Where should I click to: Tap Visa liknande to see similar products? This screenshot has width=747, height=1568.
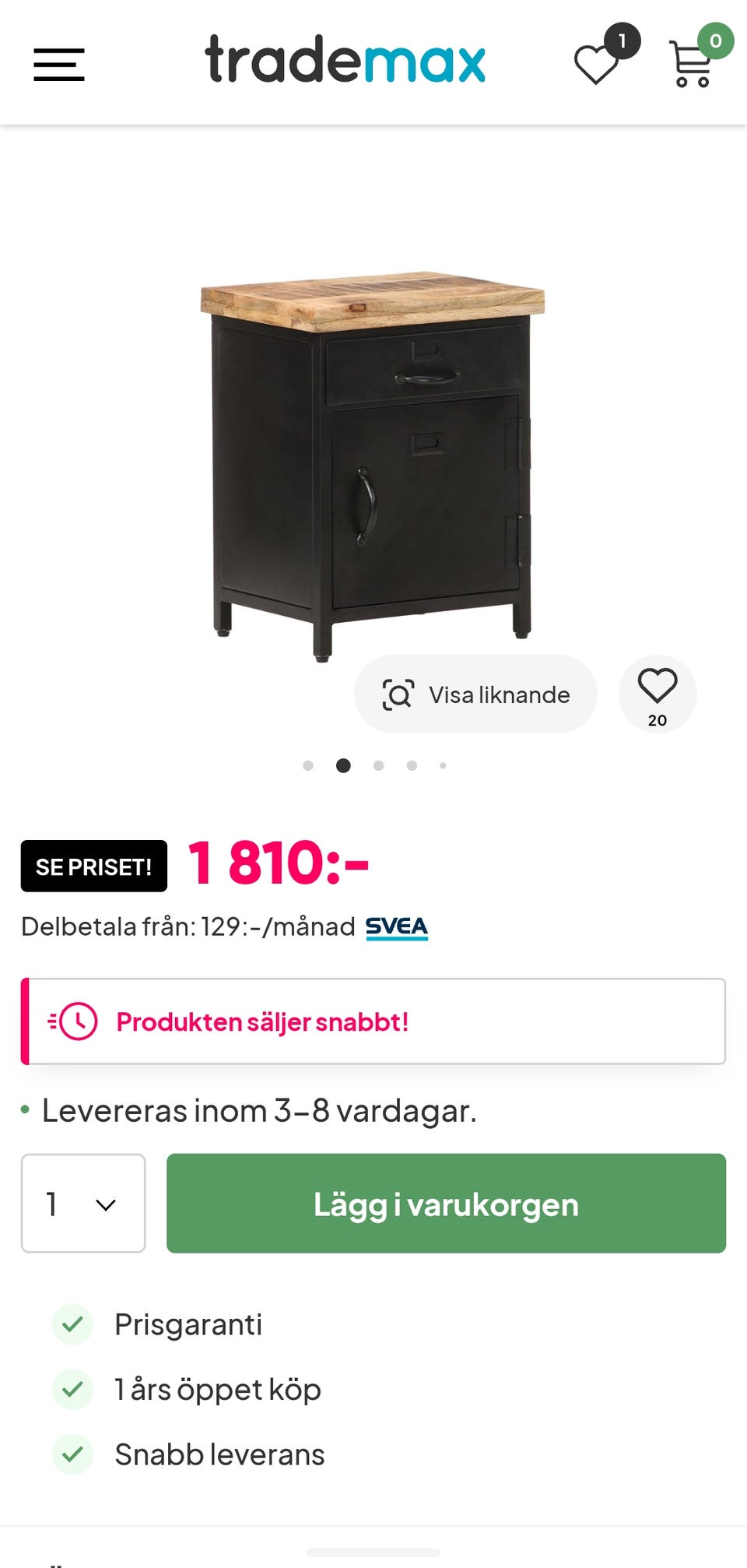[475, 694]
